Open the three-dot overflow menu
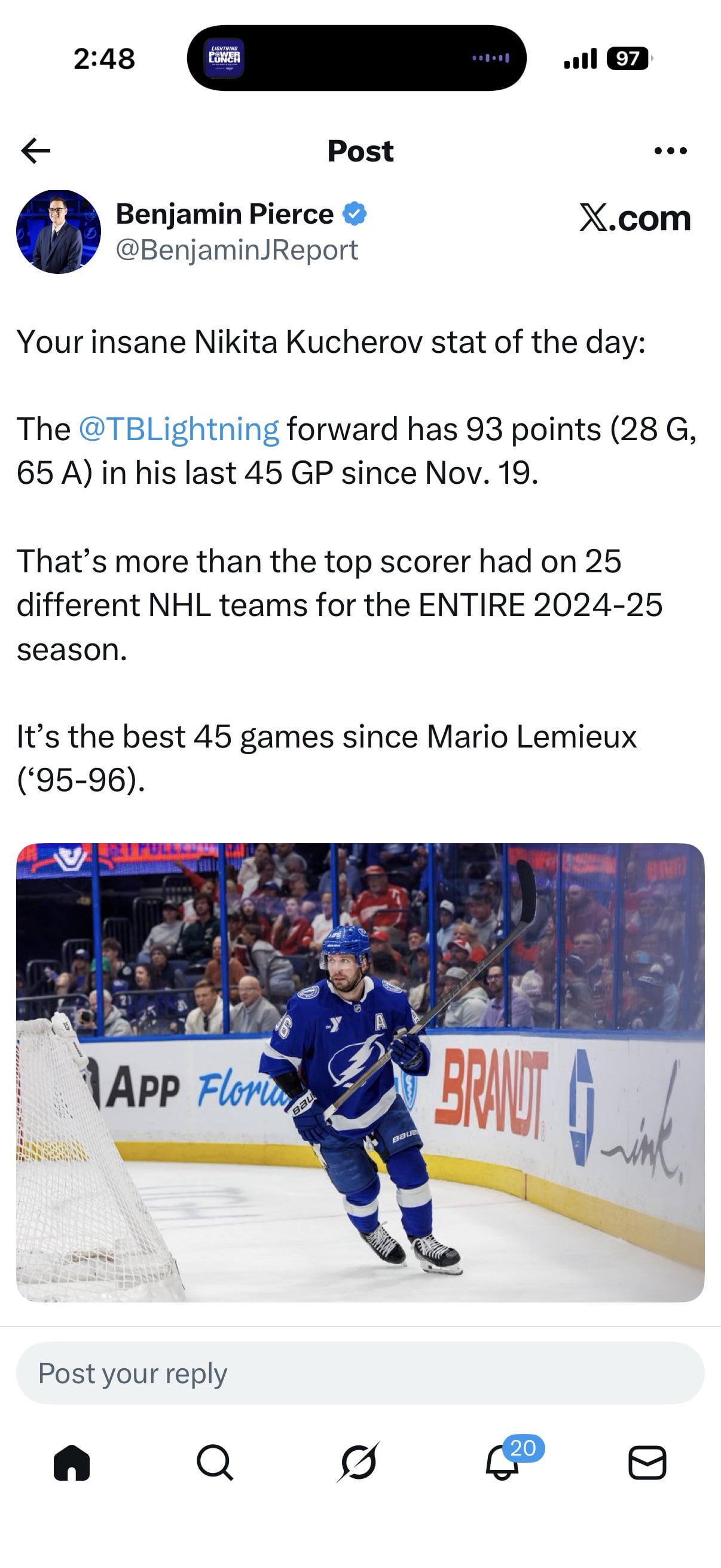Image resolution: width=721 pixels, height=1568 pixels. point(671,151)
